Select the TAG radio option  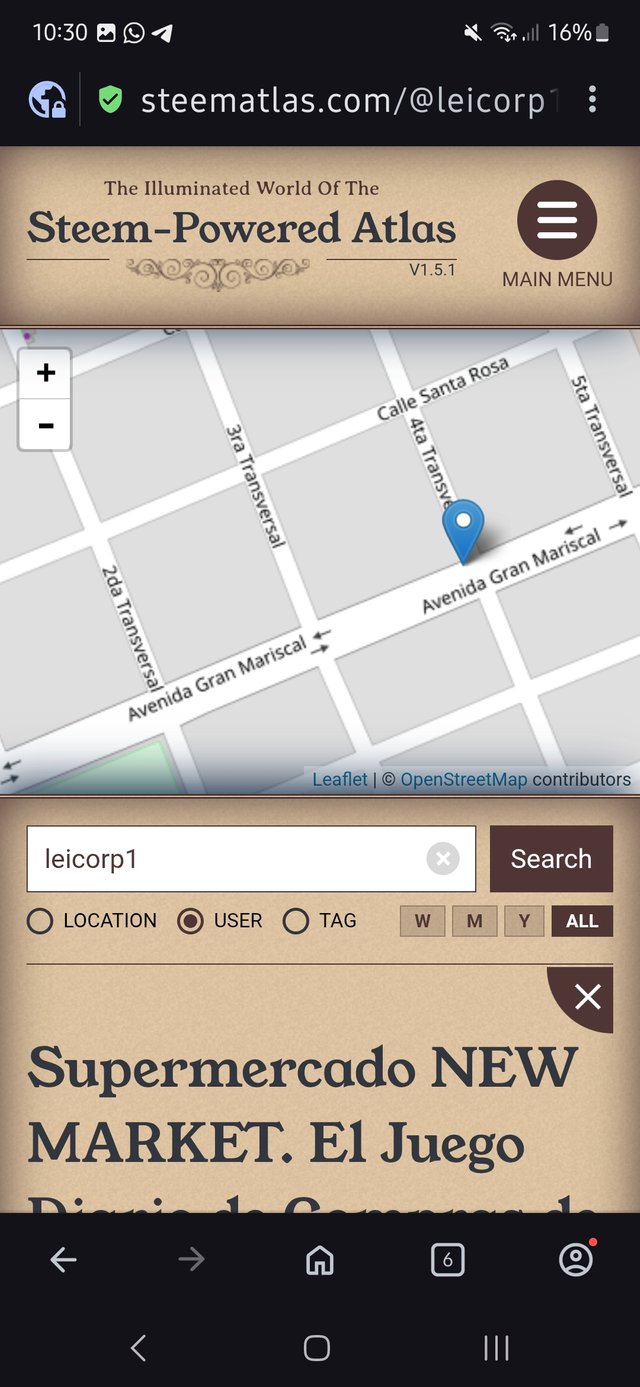coord(296,921)
